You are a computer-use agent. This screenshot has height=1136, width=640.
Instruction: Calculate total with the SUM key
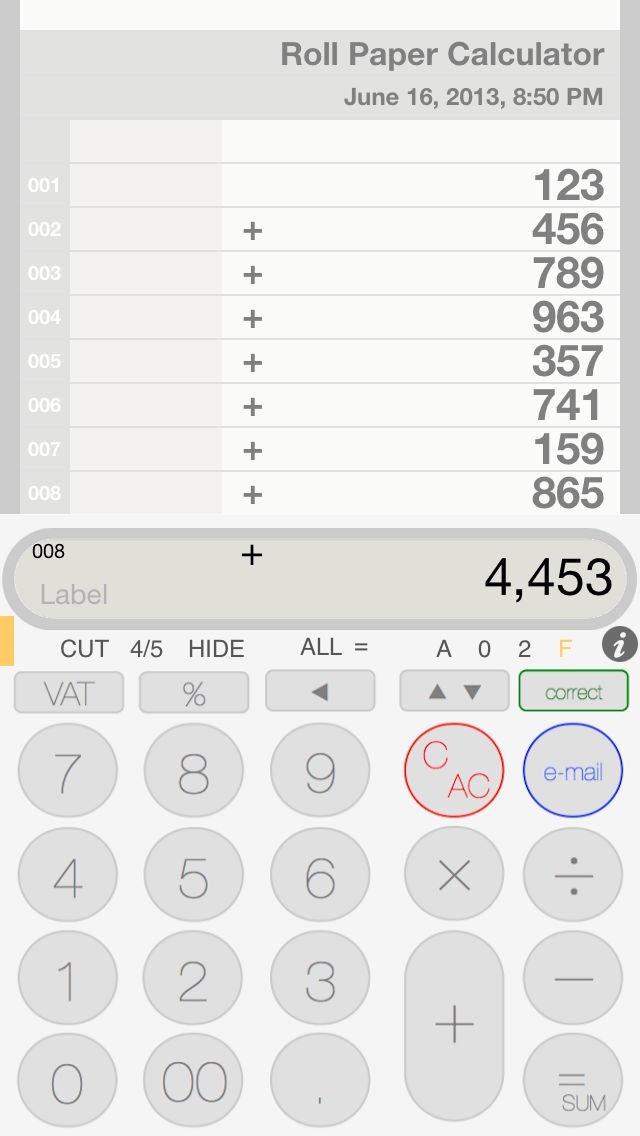tap(573, 1084)
